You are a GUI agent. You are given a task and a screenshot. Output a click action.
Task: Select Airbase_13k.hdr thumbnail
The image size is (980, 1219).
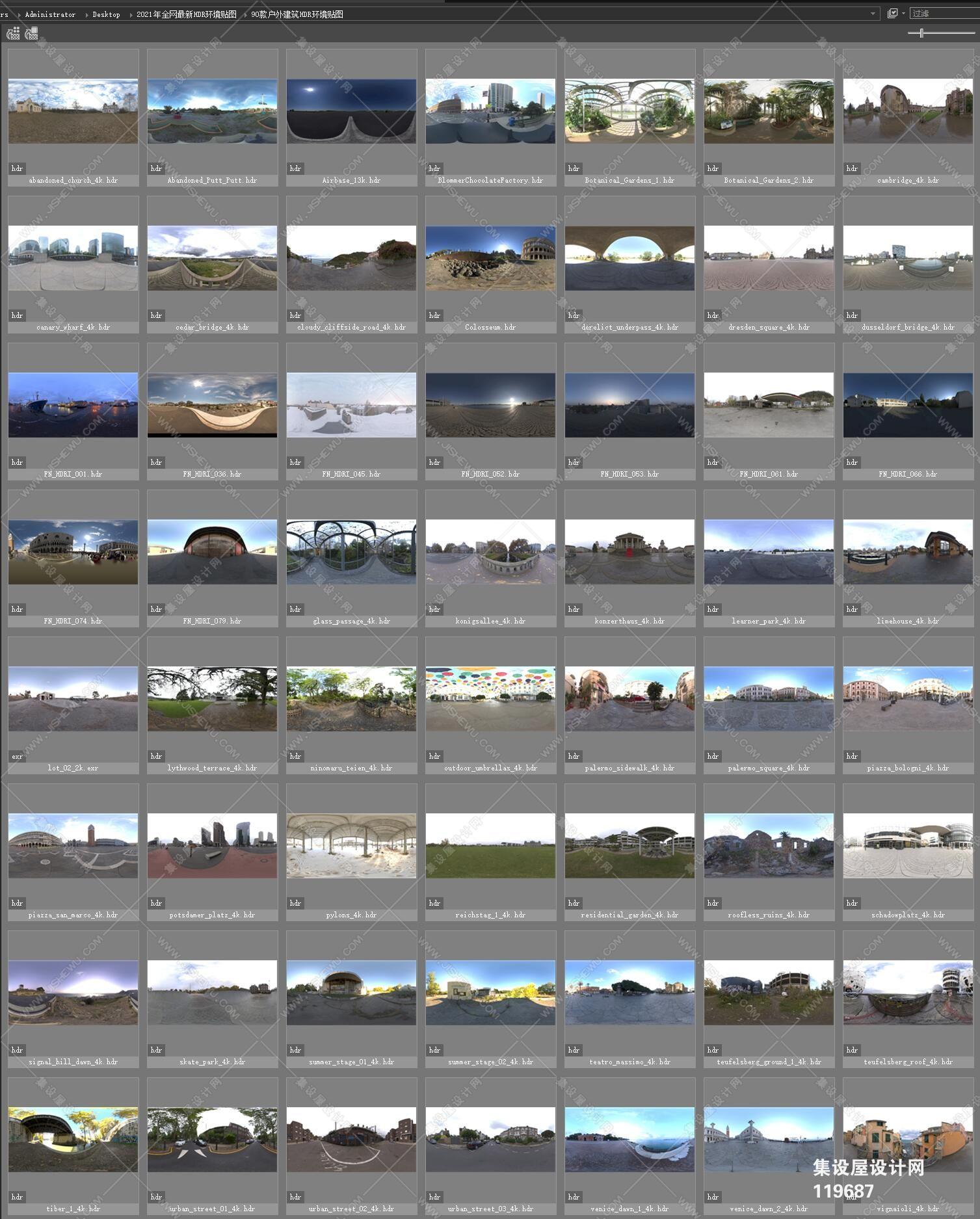pyautogui.click(x=351, y=111)
